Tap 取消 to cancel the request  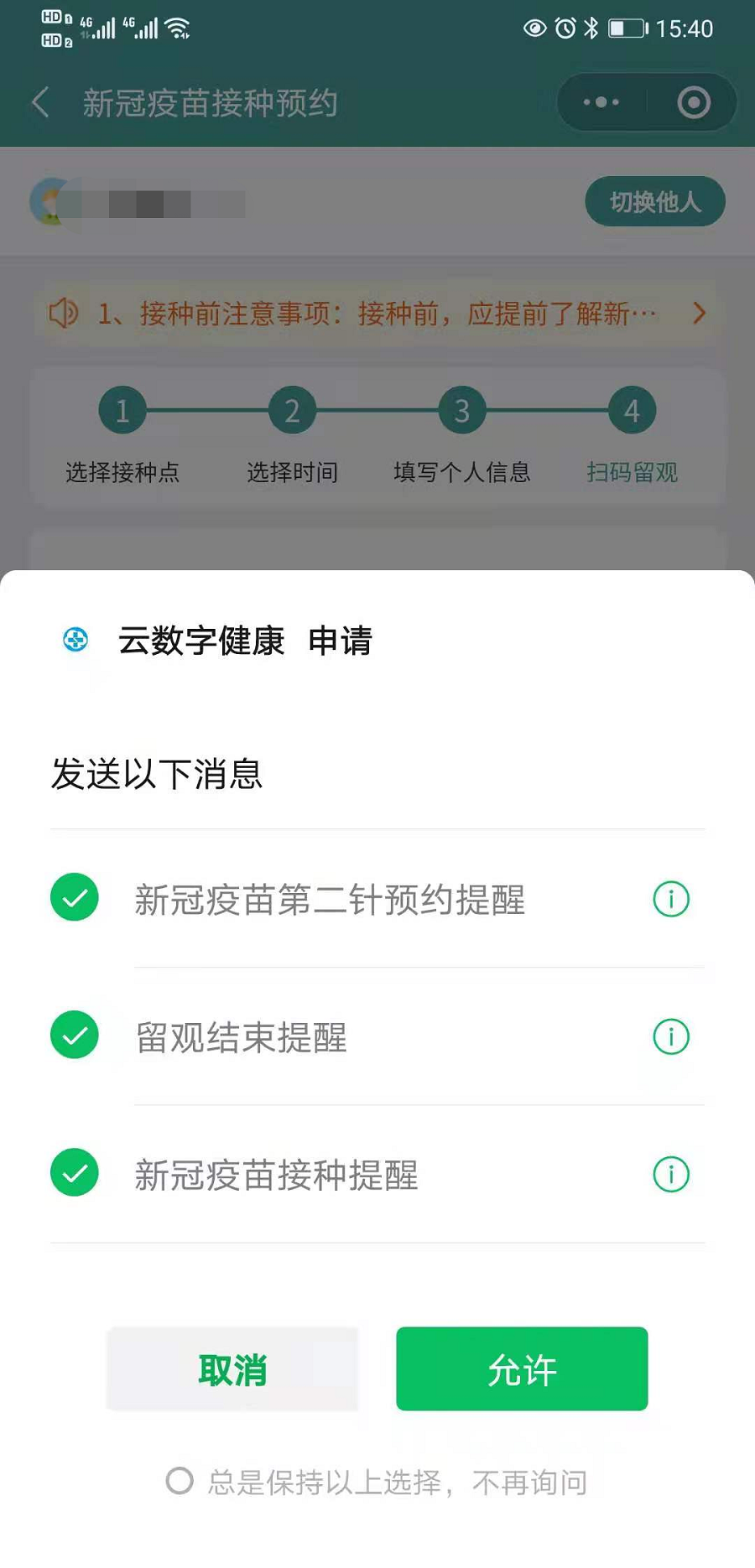232,1368
